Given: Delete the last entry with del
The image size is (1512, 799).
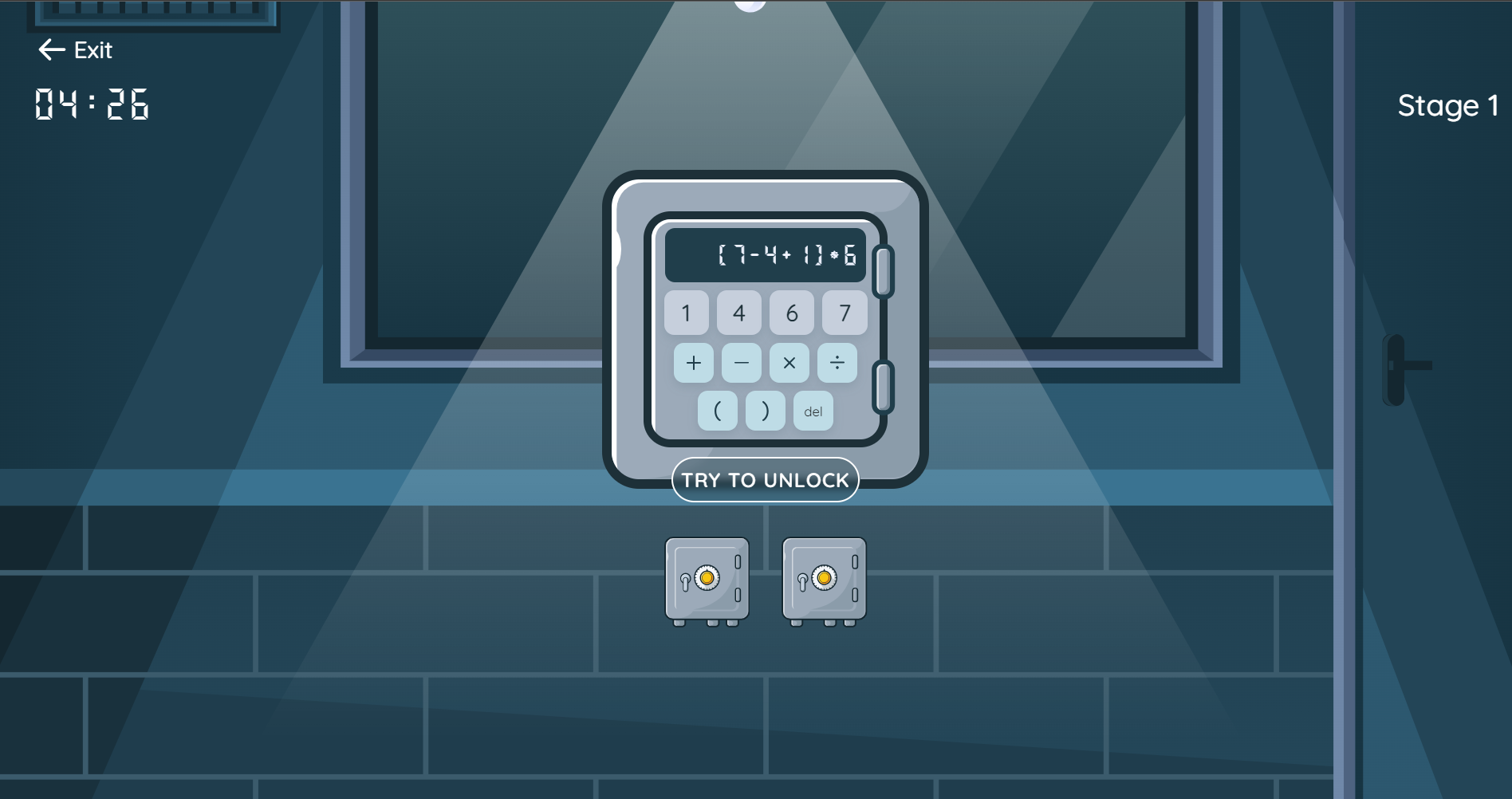Looking at the screenshot, I should [x=813, y=411].
